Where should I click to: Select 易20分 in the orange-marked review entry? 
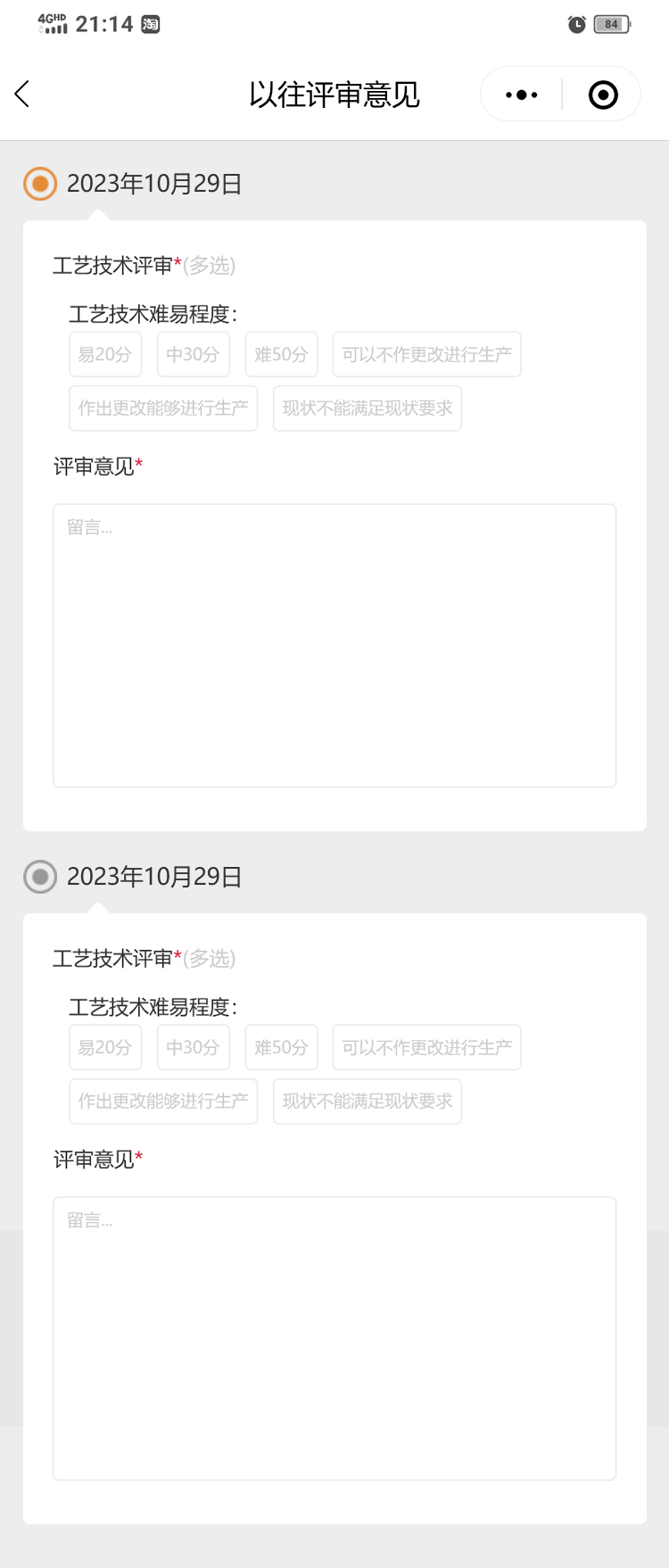tap(105, 354)
